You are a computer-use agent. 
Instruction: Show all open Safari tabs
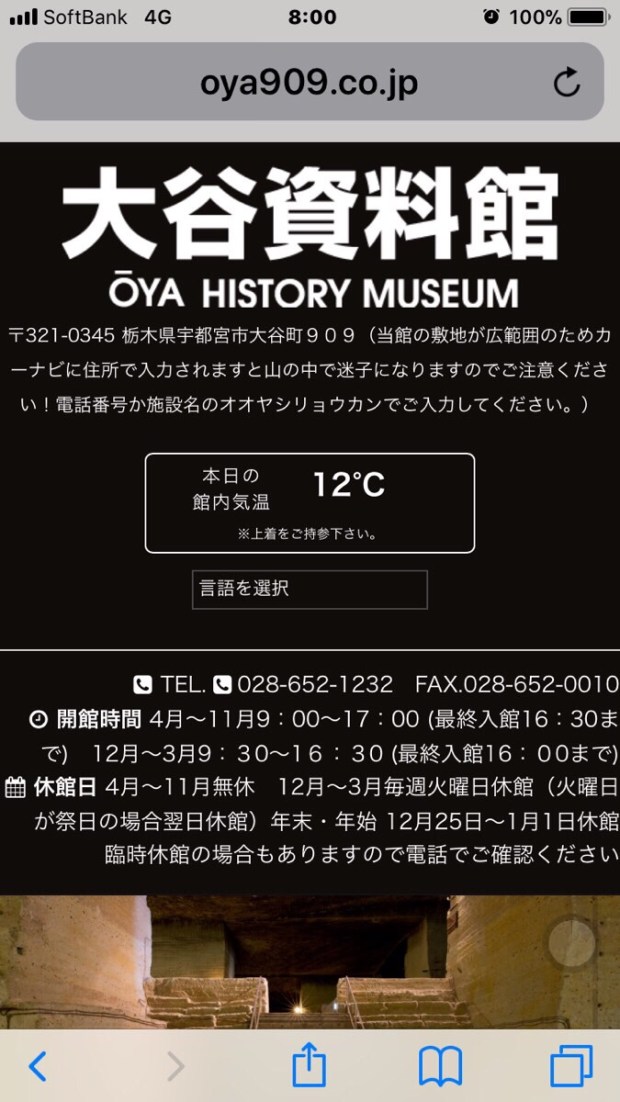tap(571, 1066)
